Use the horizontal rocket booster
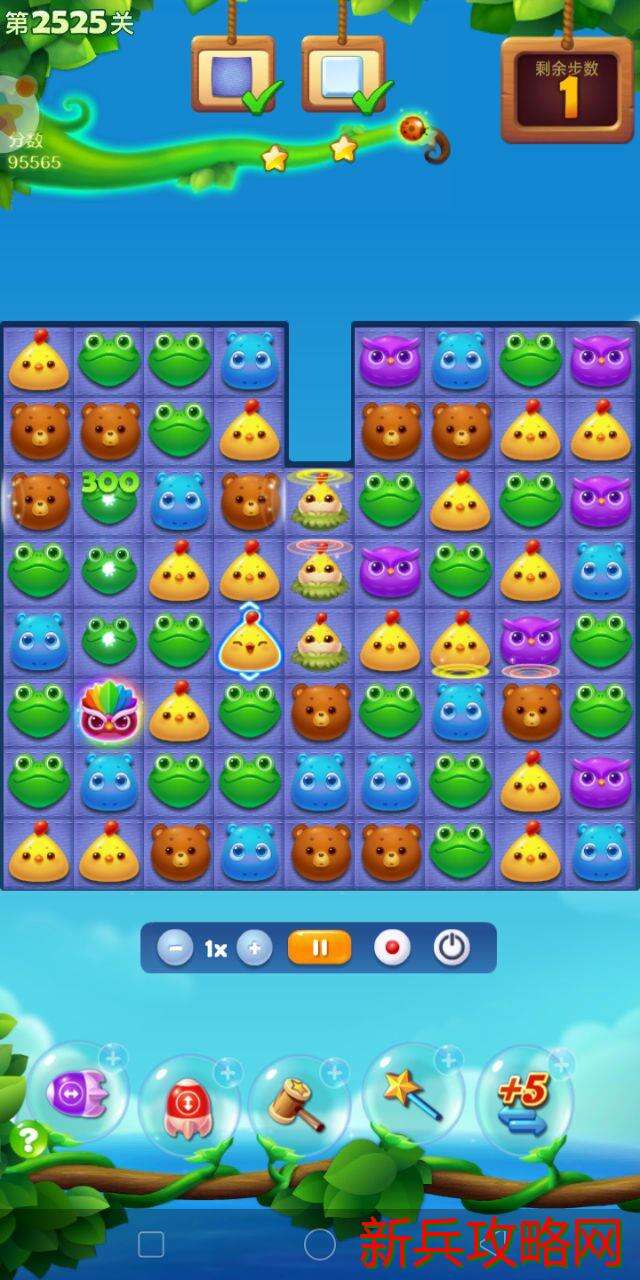640x1280 pixels. point(78,1093)
